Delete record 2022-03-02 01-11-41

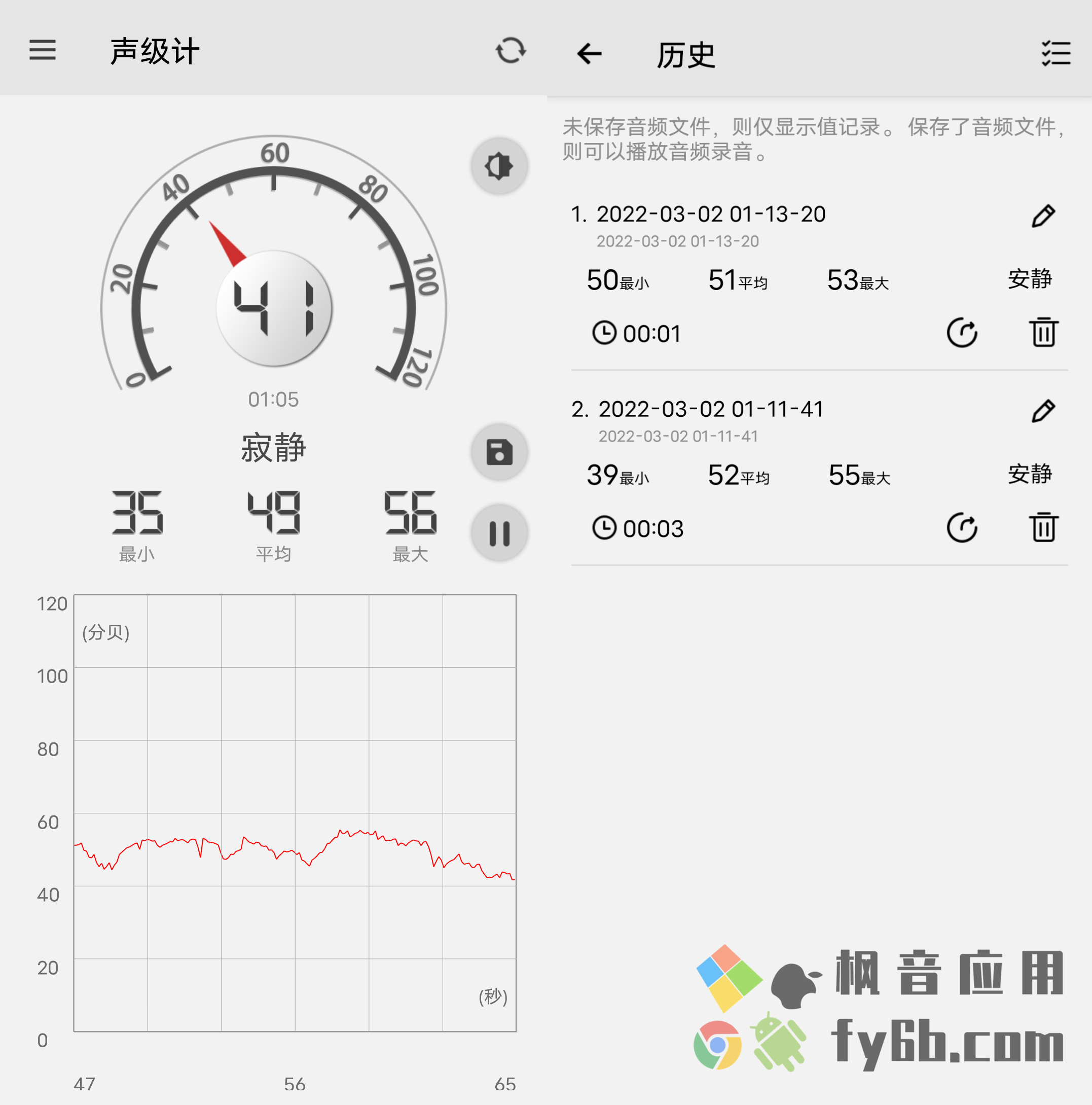tap(1043, 527)
